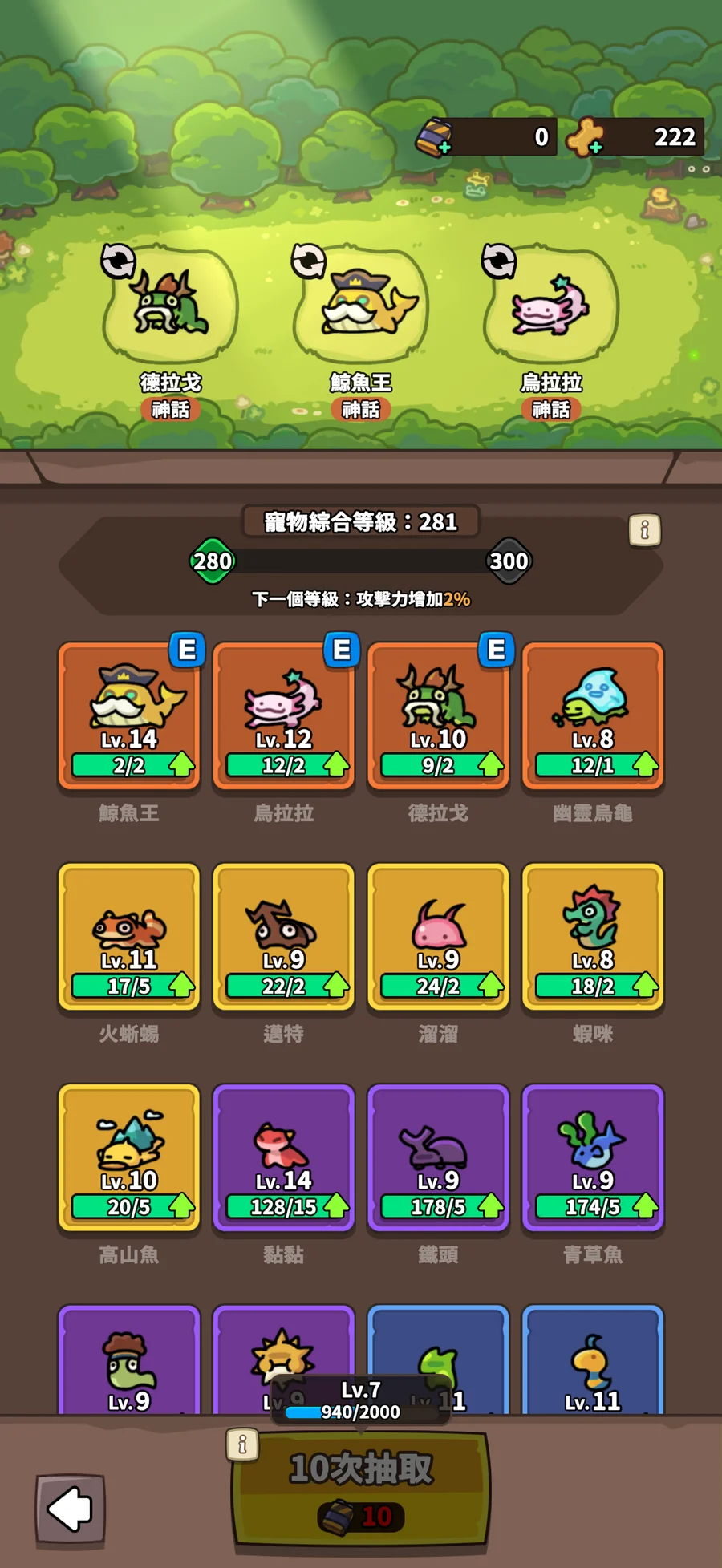Open info icon next to 寵物綜合等級
722x1568 pixels.
tap(644, 530)
